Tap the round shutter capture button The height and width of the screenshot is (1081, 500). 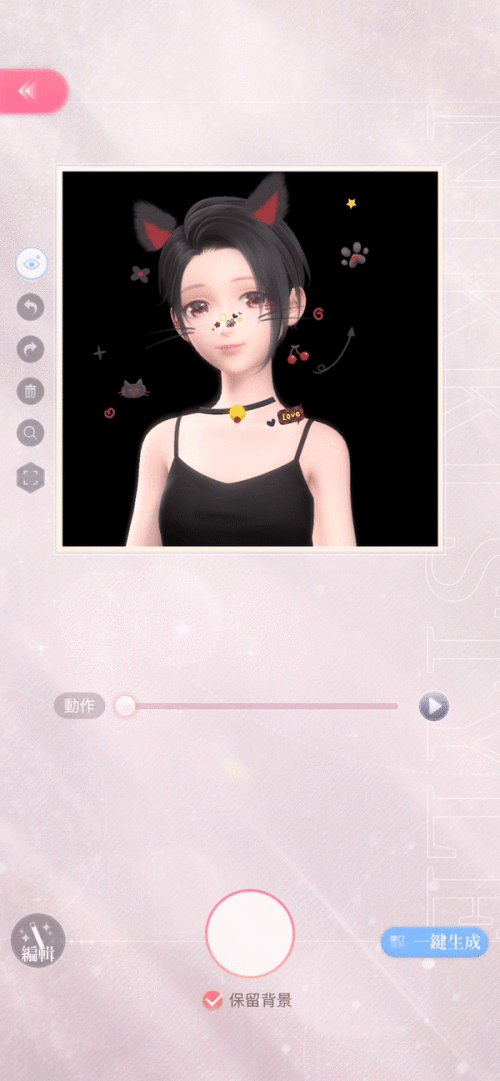pyautogui.click(x=250, y=933)
